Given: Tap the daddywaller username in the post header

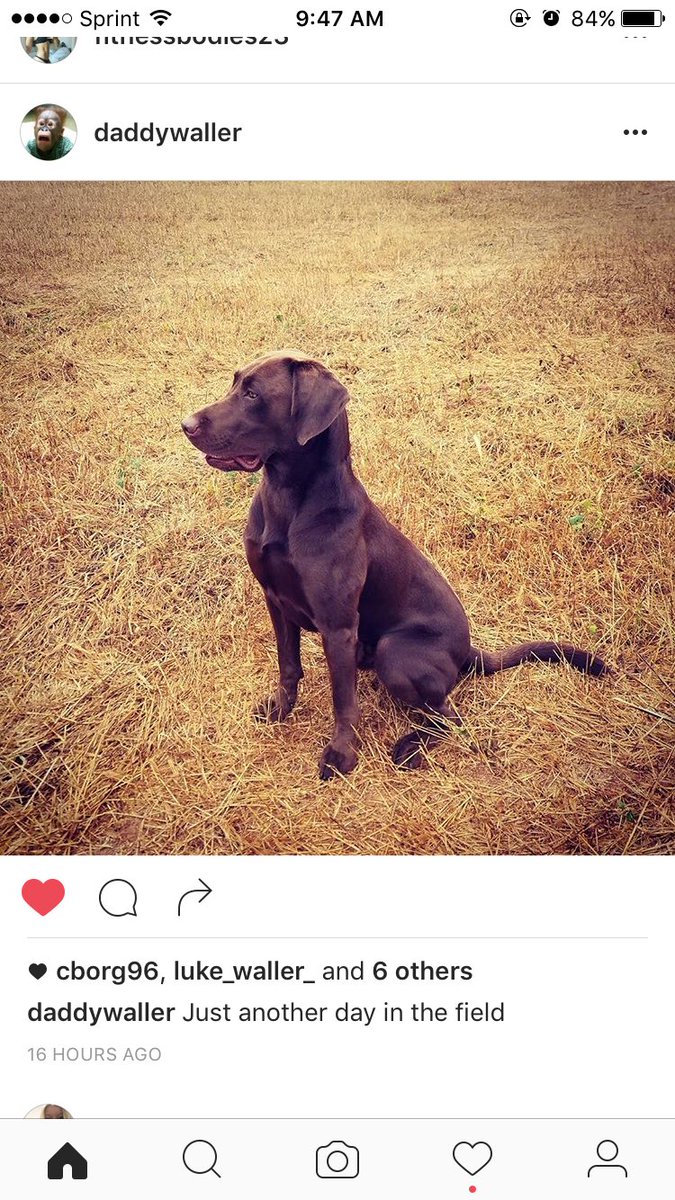Looking at the screenshot, I should coord(168,132).
